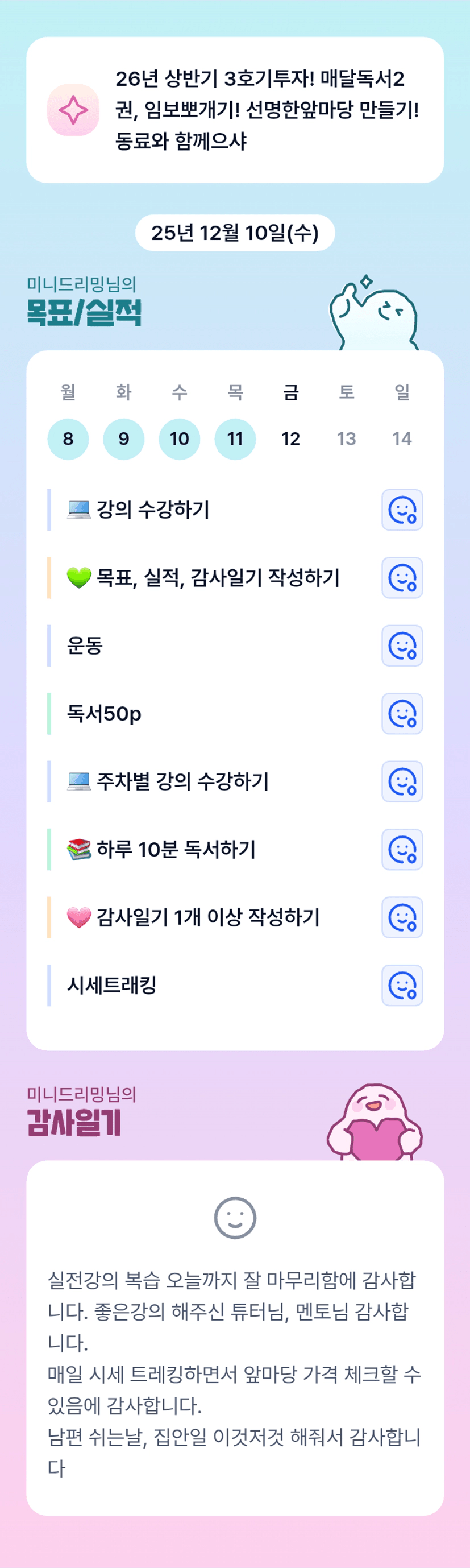Add emoji reaction to 주차별 강의 수강하기
The width and height of the screenshot is (470, 1568).
tap(402, 781)
